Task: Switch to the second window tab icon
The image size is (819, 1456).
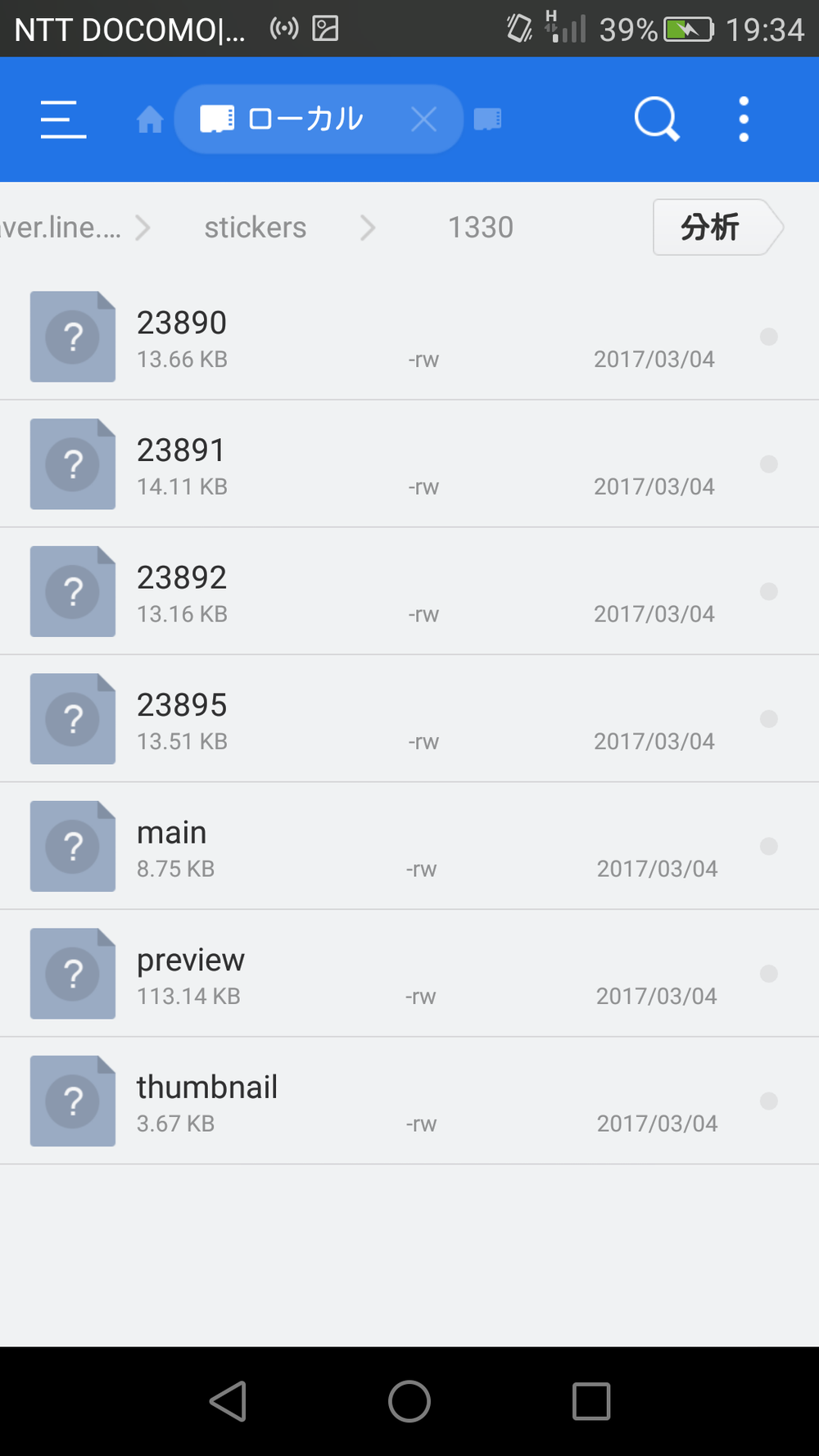Action: (487, 120)
